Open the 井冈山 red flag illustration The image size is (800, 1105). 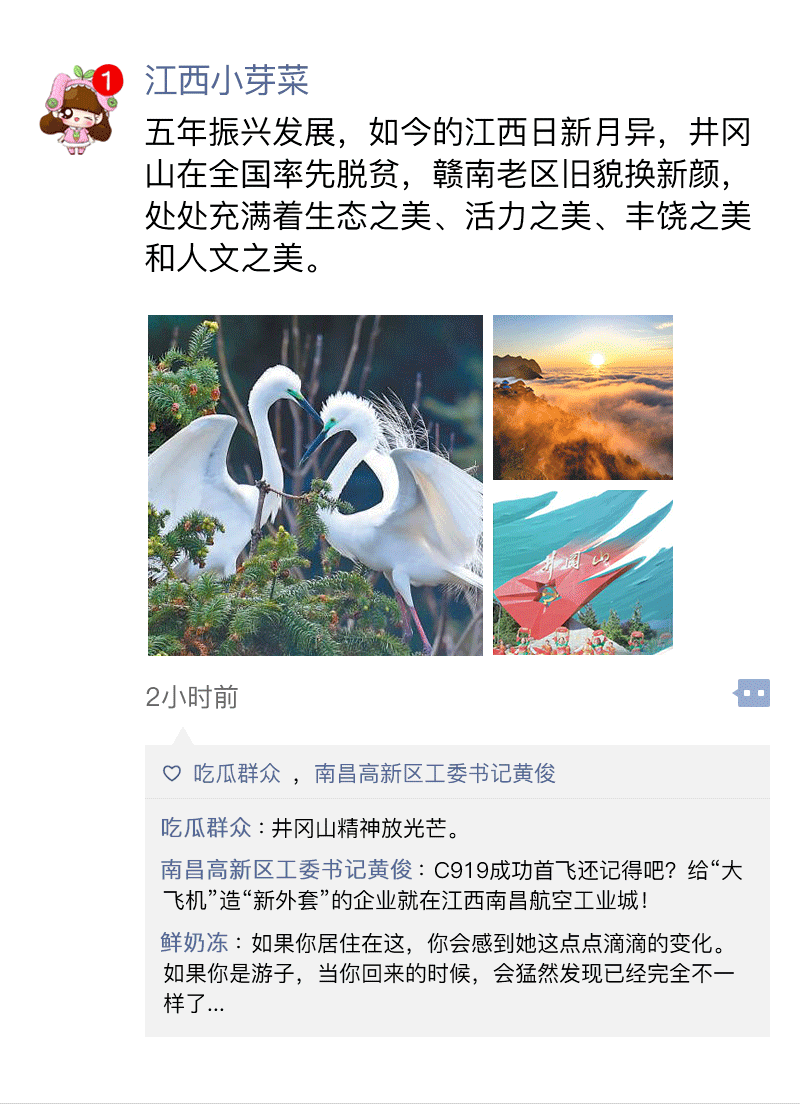[582, 572]
